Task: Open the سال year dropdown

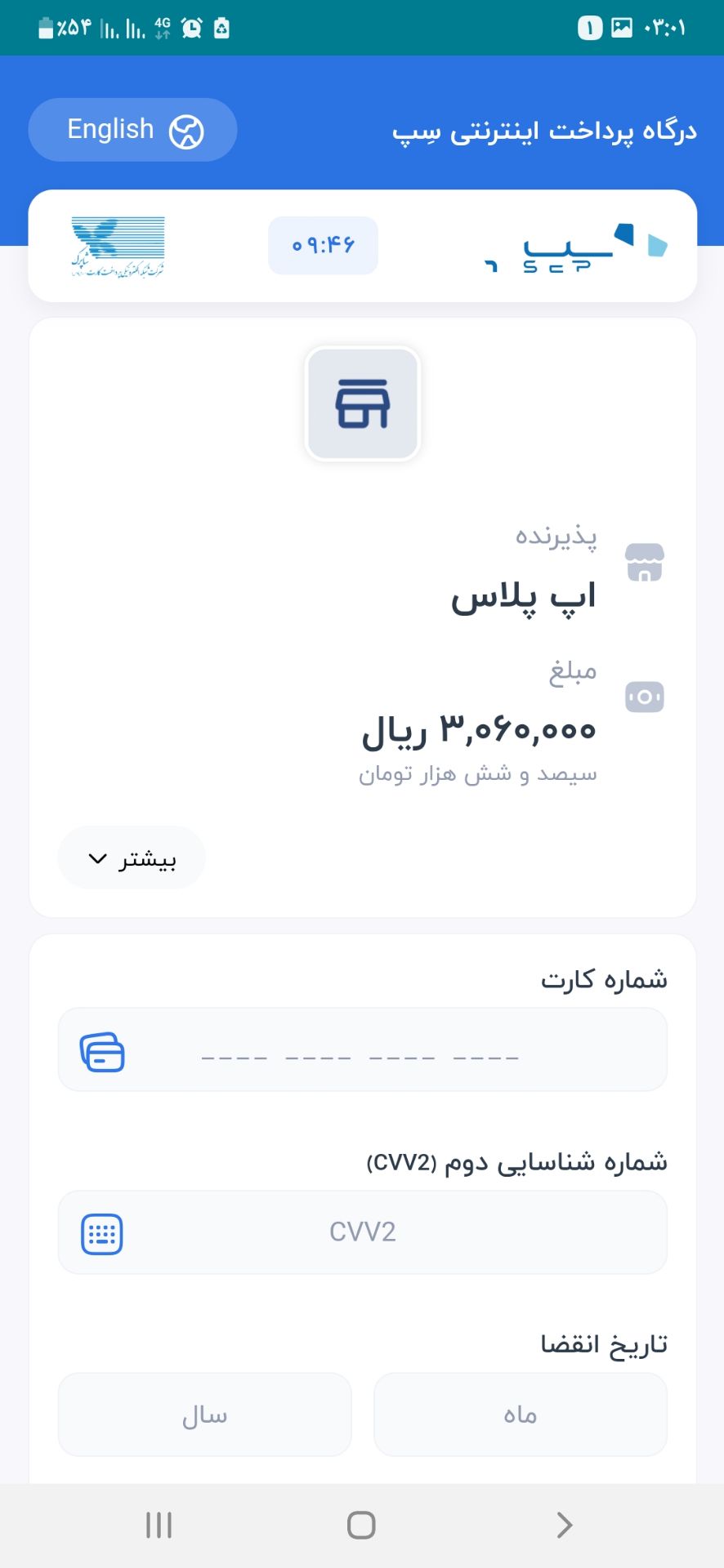Action: (x=203, y=1414)
